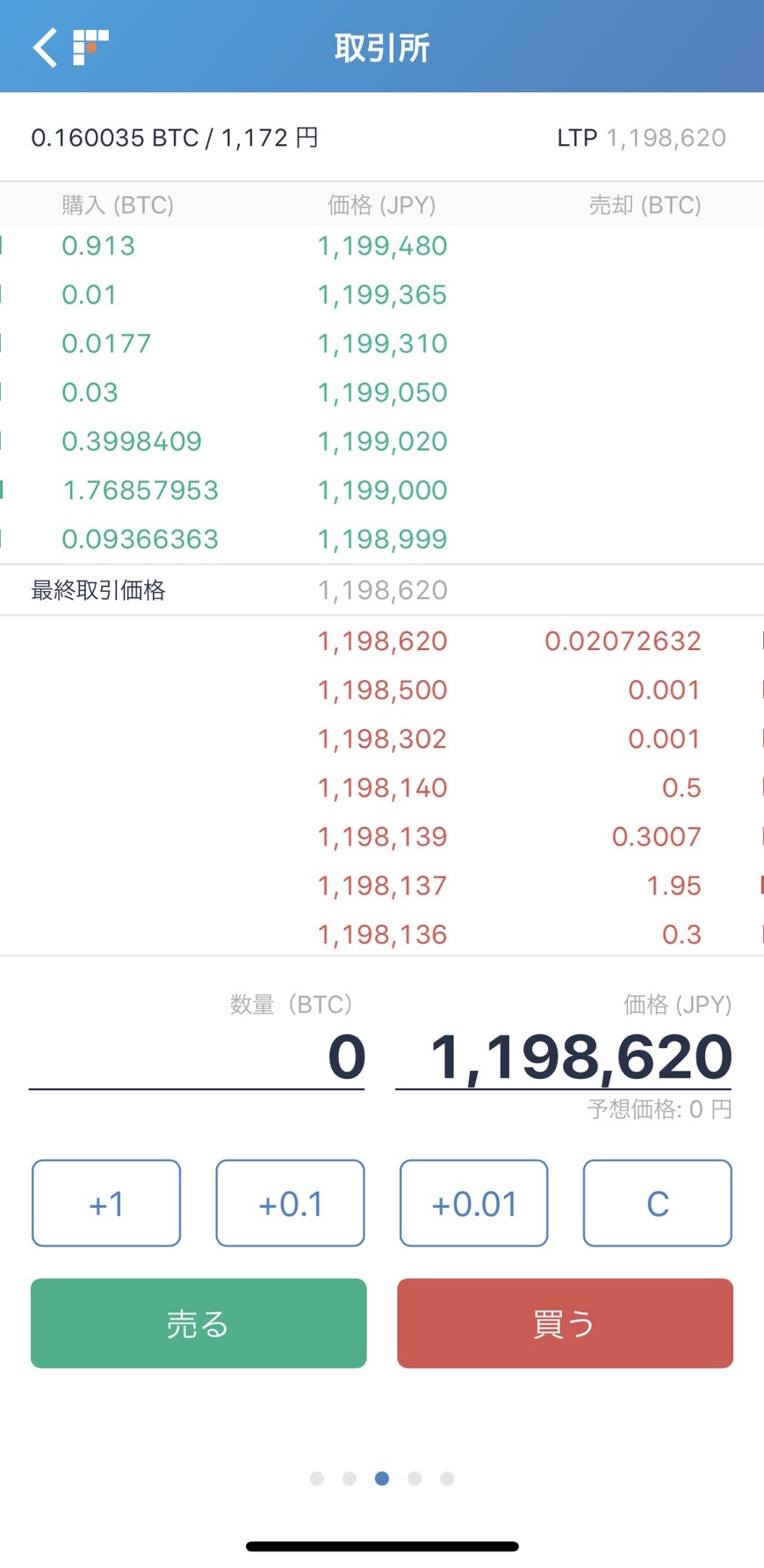The image size is (764, 1568).
Task: Select the 1,199,480 order book row
Action: 382,246
